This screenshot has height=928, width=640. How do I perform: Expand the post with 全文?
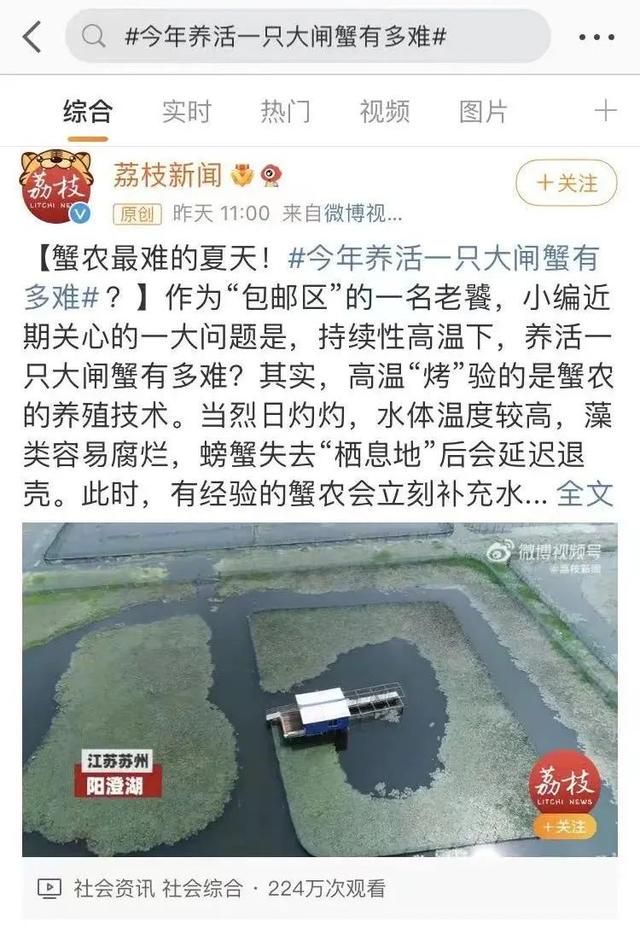coord(584,493)
